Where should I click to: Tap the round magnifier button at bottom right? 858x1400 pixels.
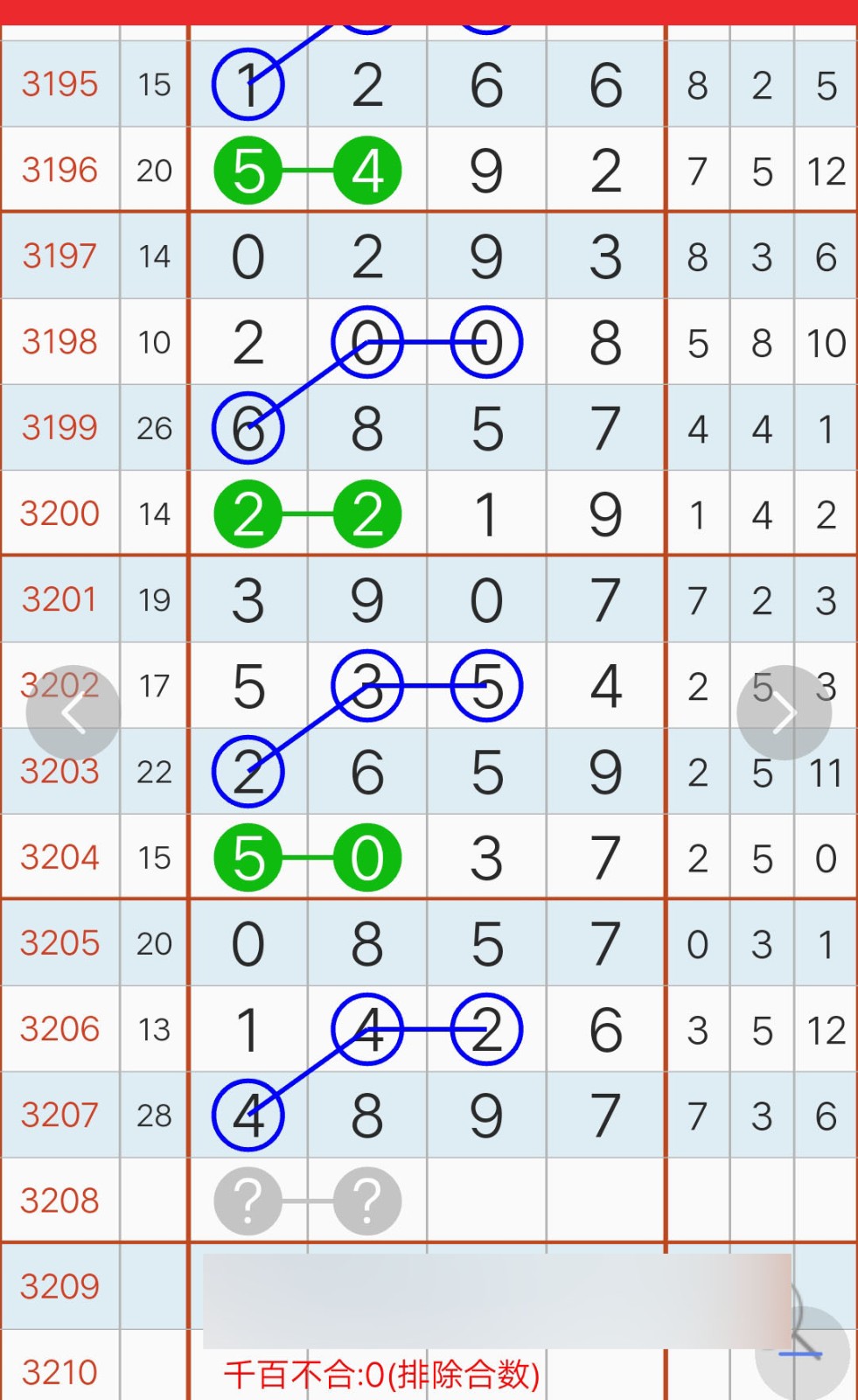[803, 1353]
